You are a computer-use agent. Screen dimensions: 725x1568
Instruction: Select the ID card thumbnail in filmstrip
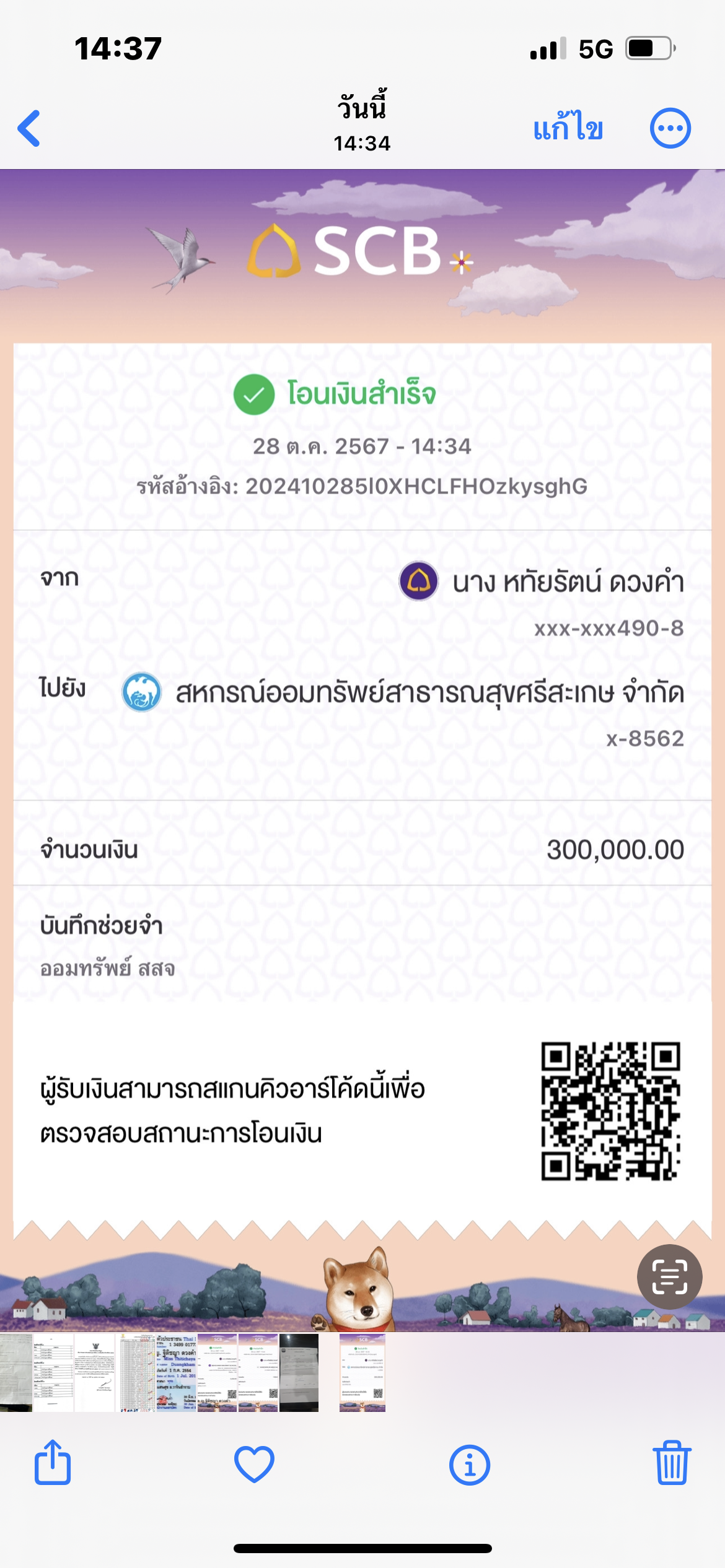(x=176, y=1372)
